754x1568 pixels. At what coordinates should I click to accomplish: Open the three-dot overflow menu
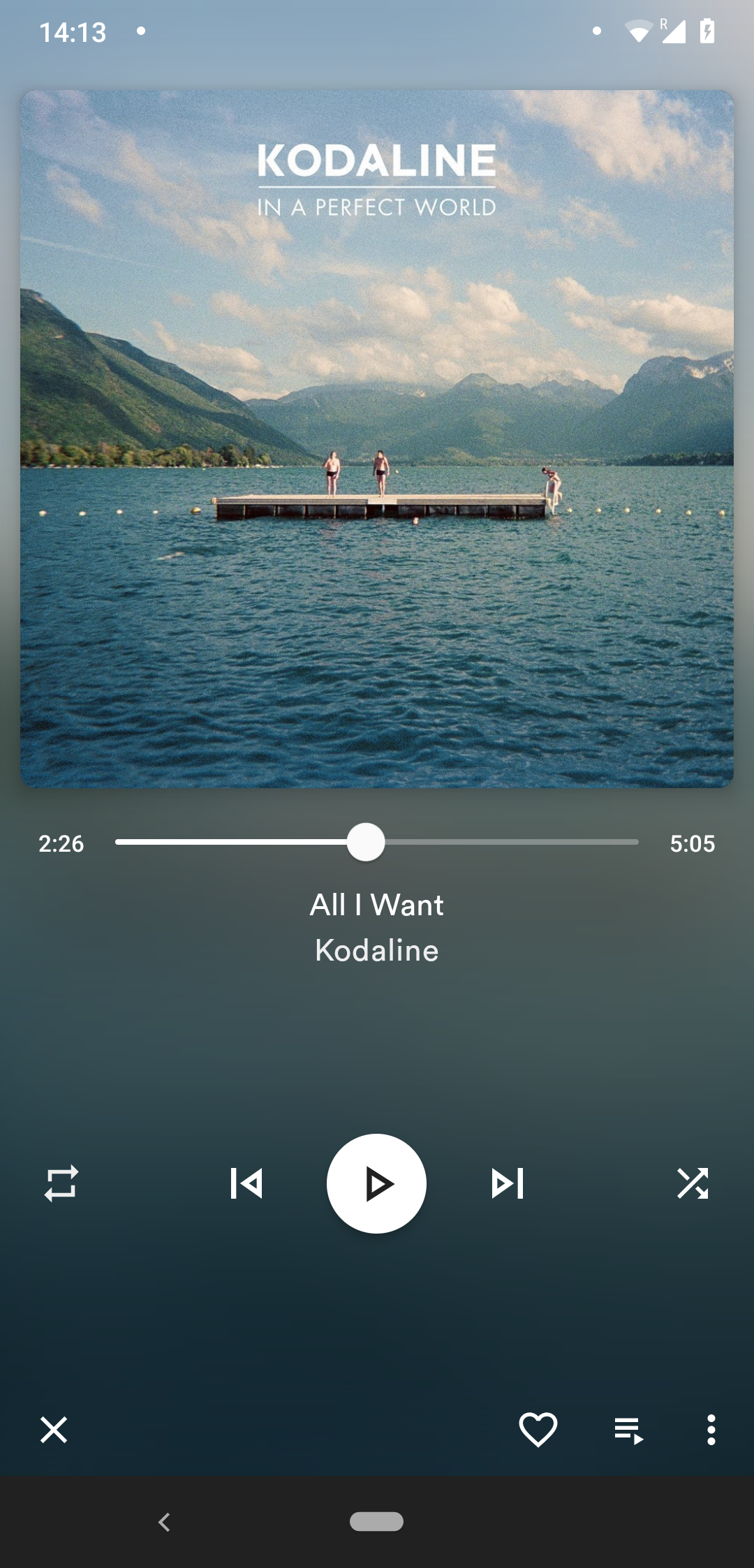click(x=711, y=1430)
